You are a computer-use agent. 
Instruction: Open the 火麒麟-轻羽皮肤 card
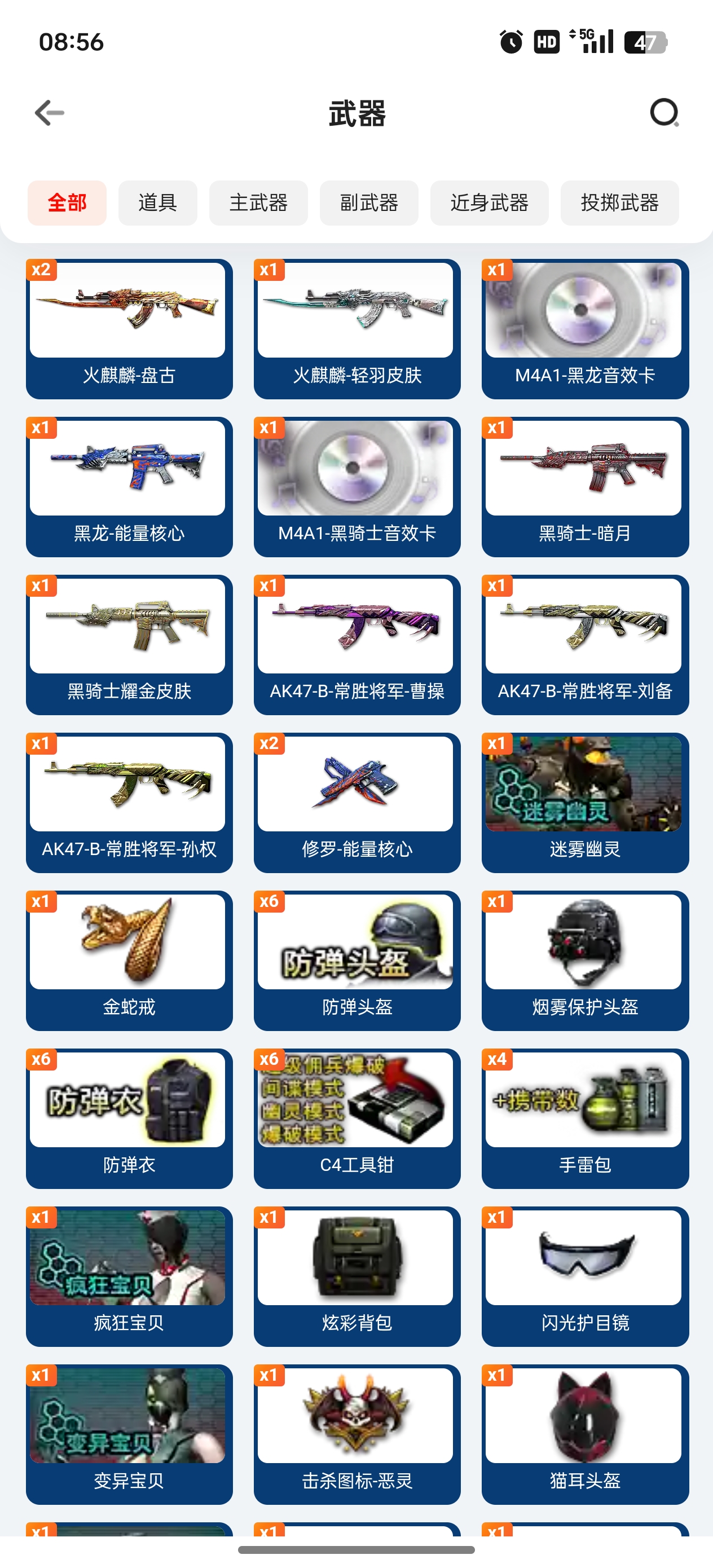(358, 329)
